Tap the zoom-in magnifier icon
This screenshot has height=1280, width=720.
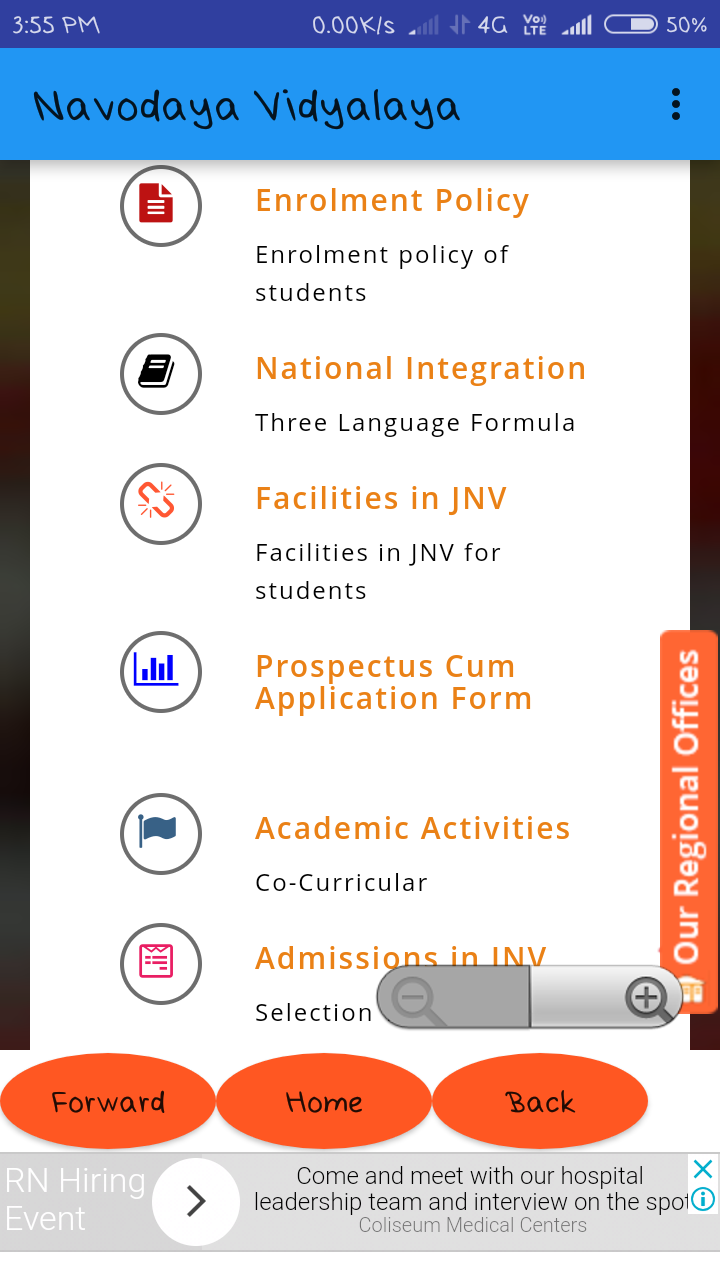649,997
